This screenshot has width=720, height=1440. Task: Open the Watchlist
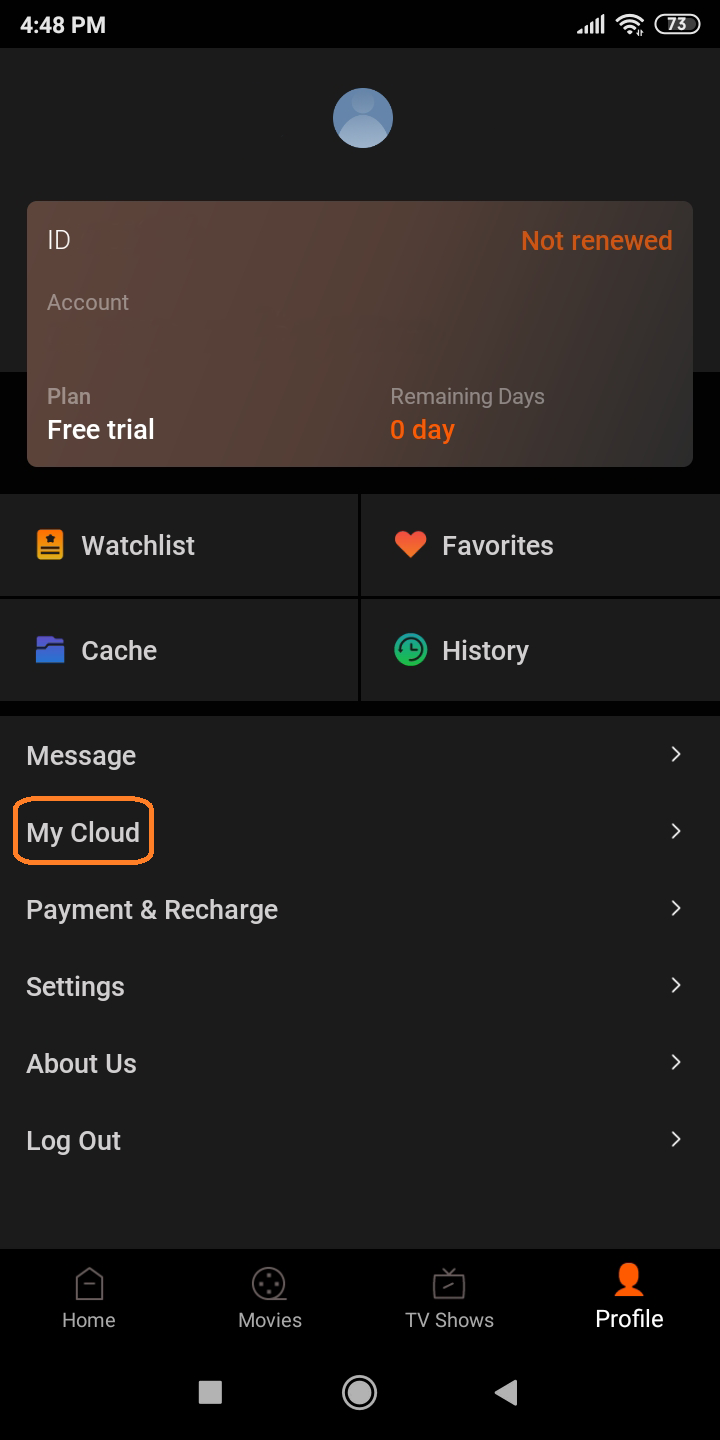tap(179, 545)
